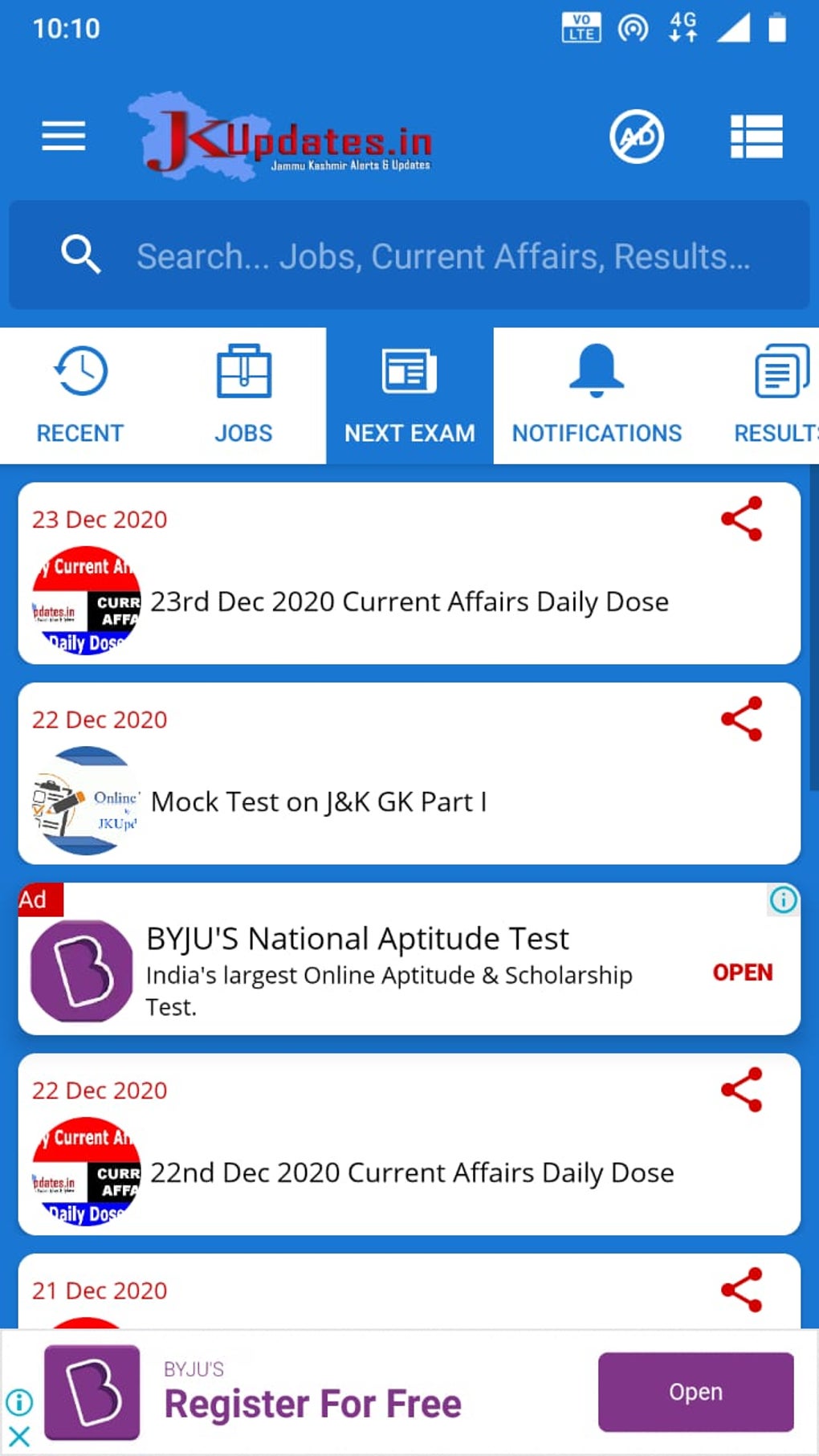
Task: Open 23rd Dec 2020 Current Affairs Daily Dose
Action: pos(409,602)
